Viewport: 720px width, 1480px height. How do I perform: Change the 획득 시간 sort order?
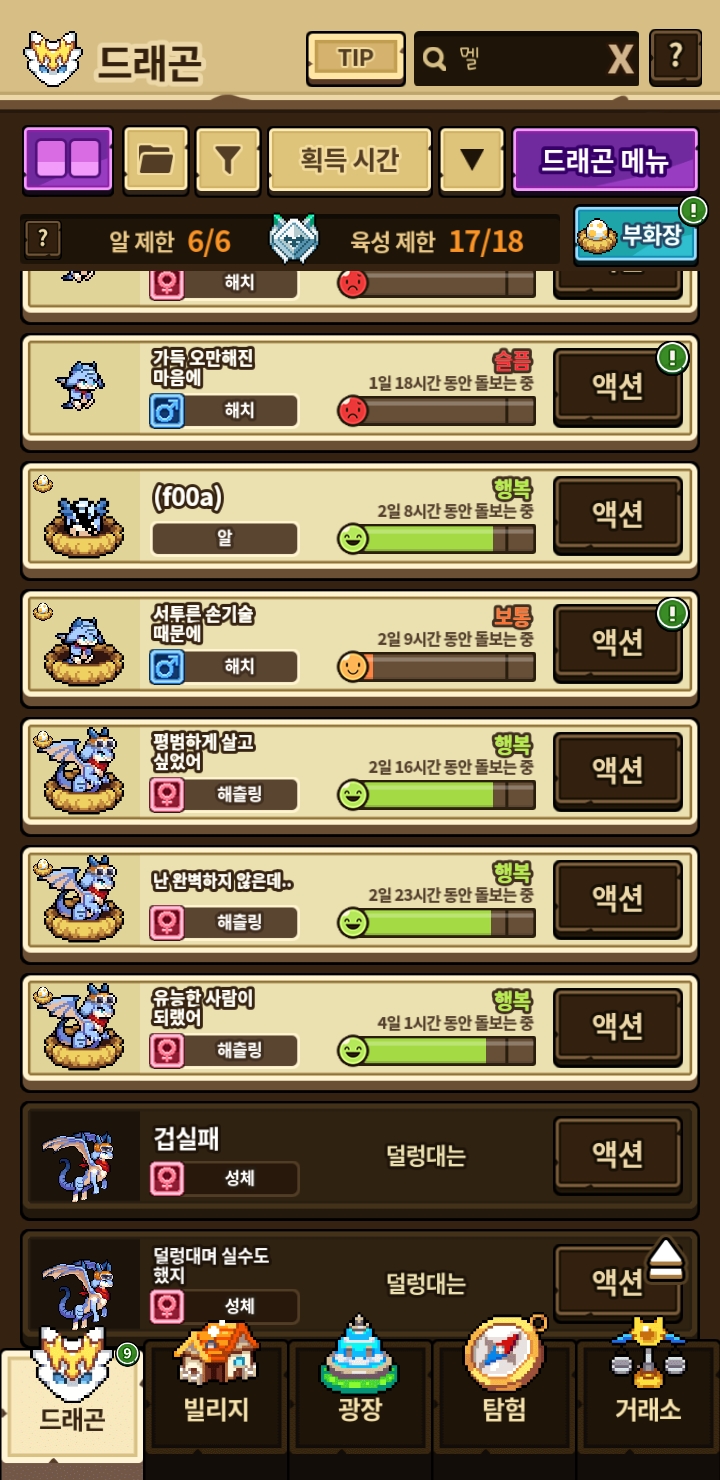(x=350, y=159)
